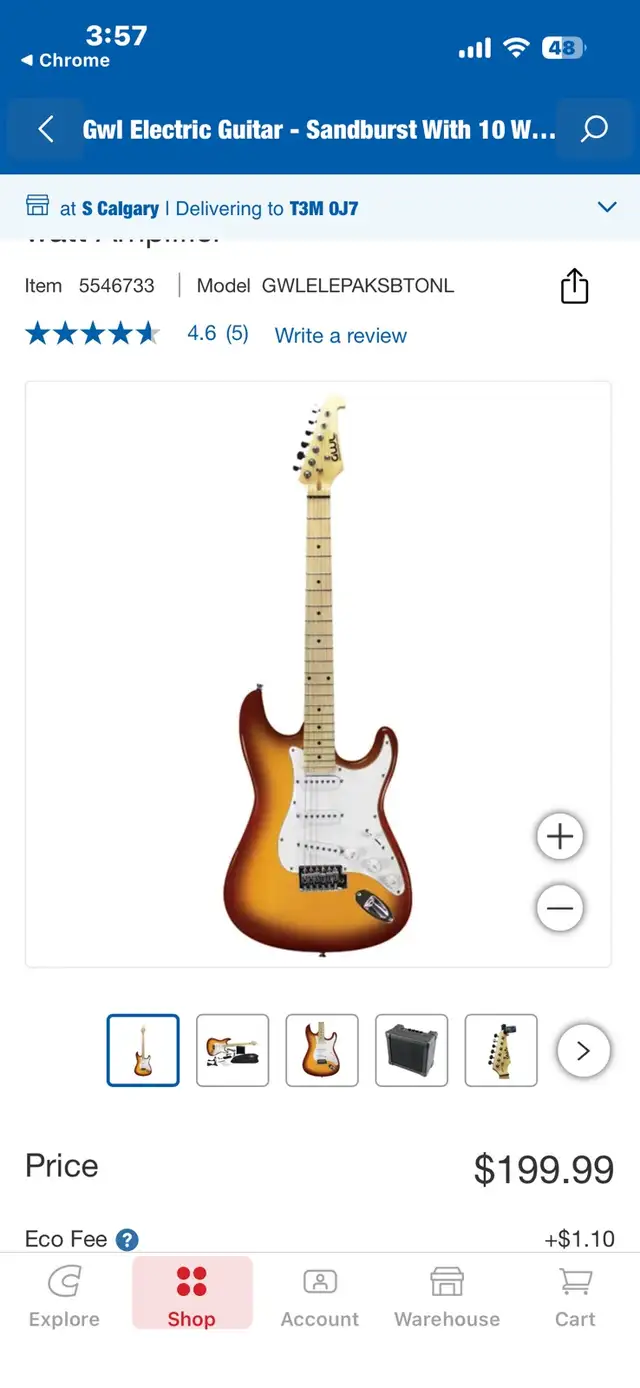Share this guitar product
This screenshot has width=640, height=1388.
[x=574, y=286]
